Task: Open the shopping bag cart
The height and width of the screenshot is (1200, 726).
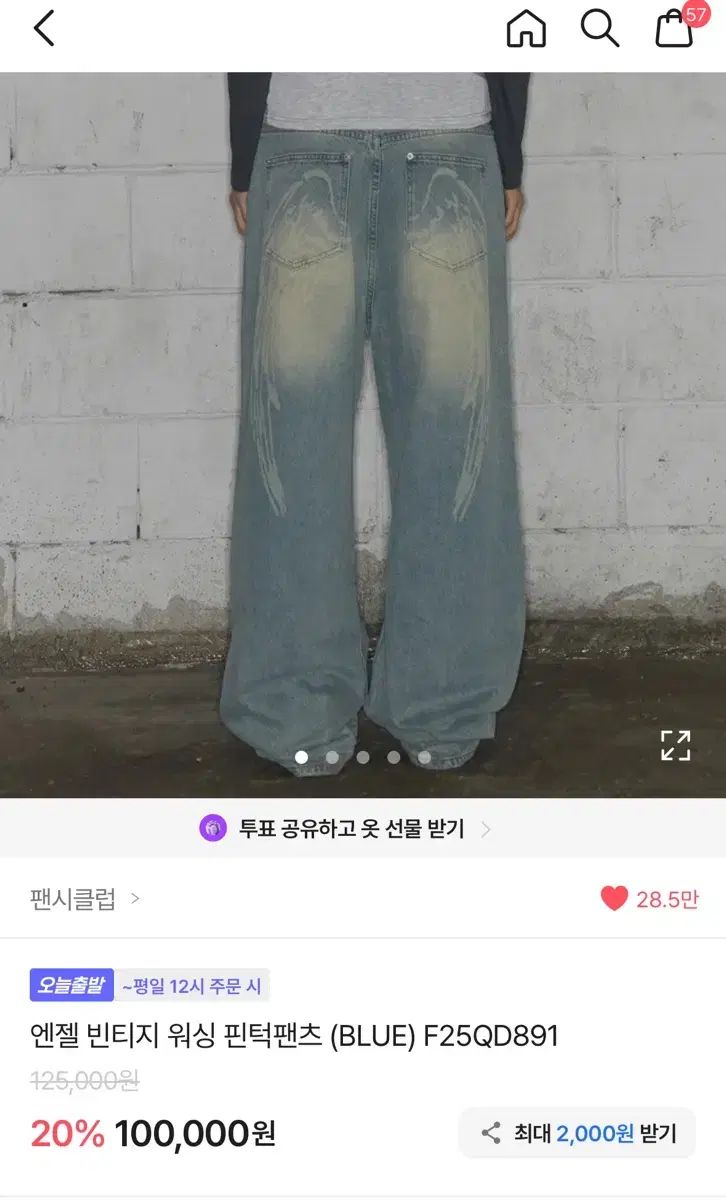Action: [x=675, y=29]
